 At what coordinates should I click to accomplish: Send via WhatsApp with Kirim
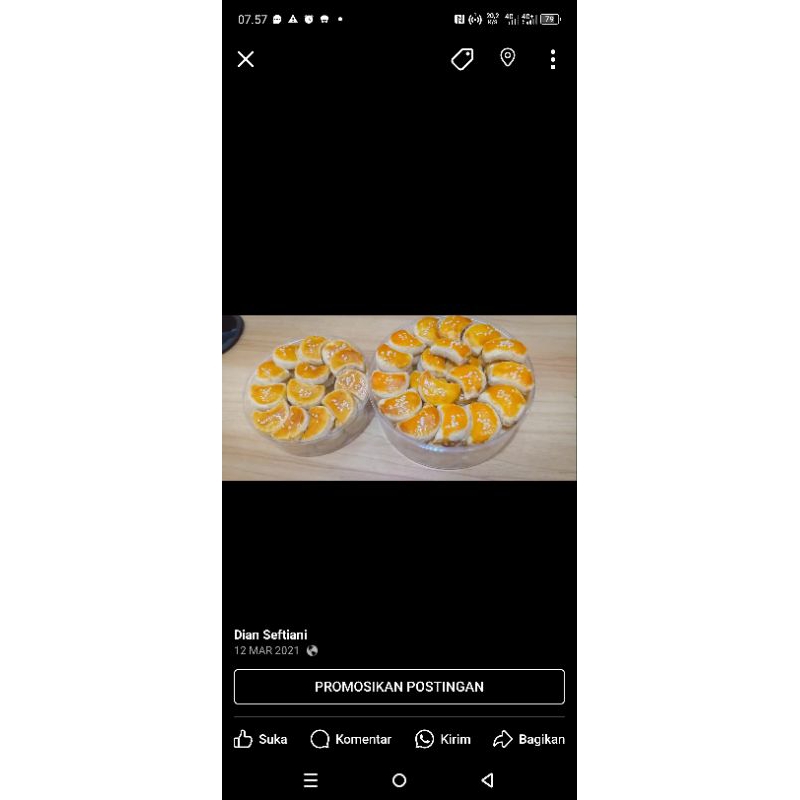(x=443, y=740)
